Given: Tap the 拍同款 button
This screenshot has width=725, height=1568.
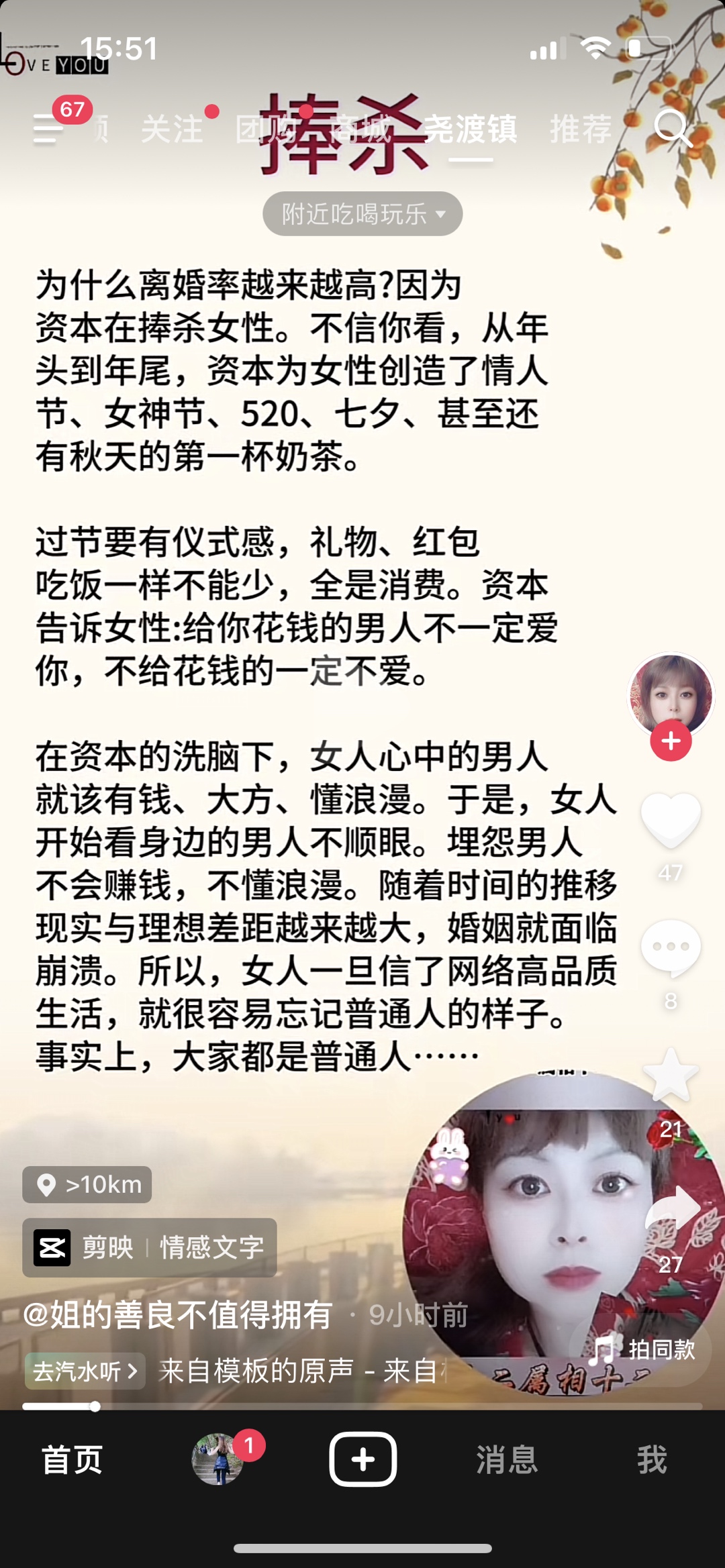Looking at the screenshot, I should pos(644,1349).
